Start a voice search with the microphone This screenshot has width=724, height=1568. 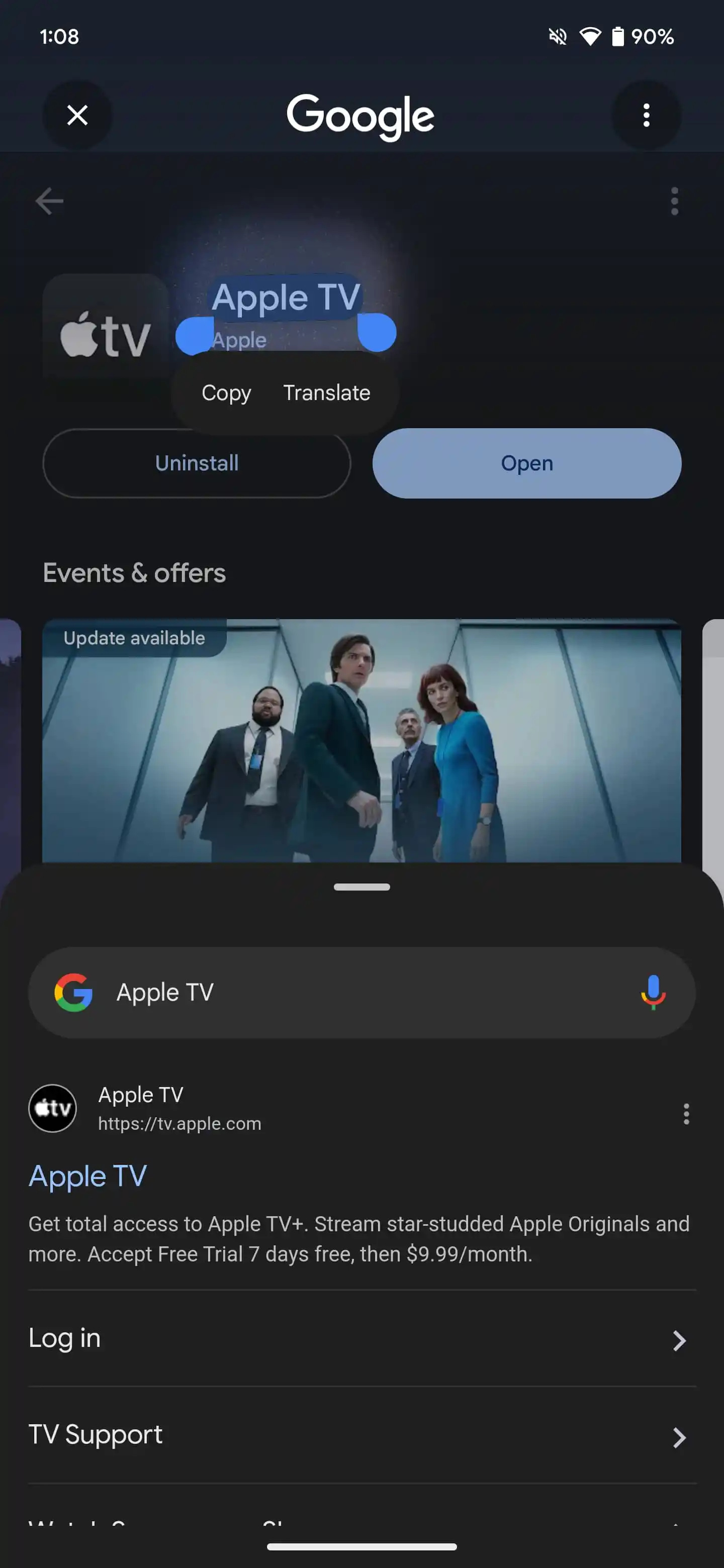pos(653,992)
